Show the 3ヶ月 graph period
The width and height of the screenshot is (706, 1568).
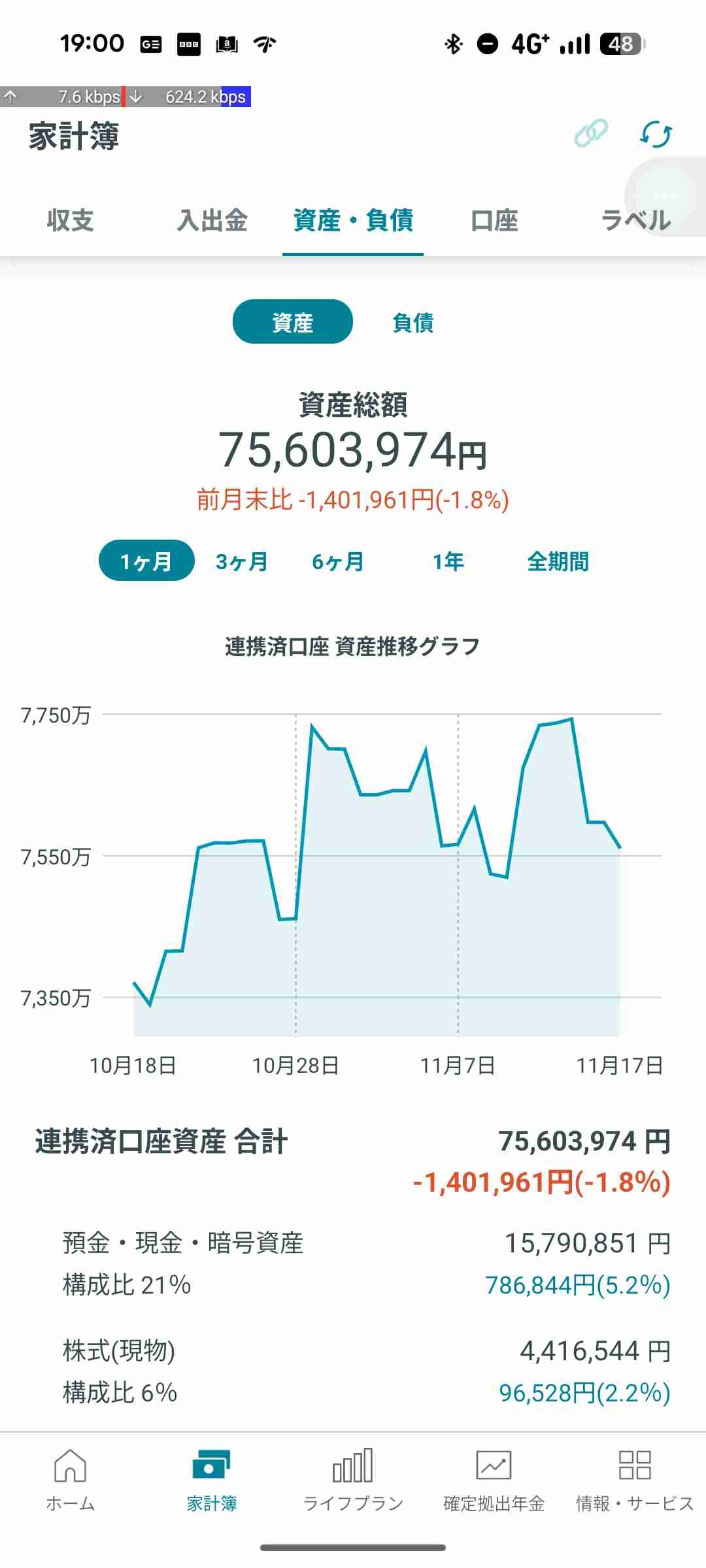(241, 561)
